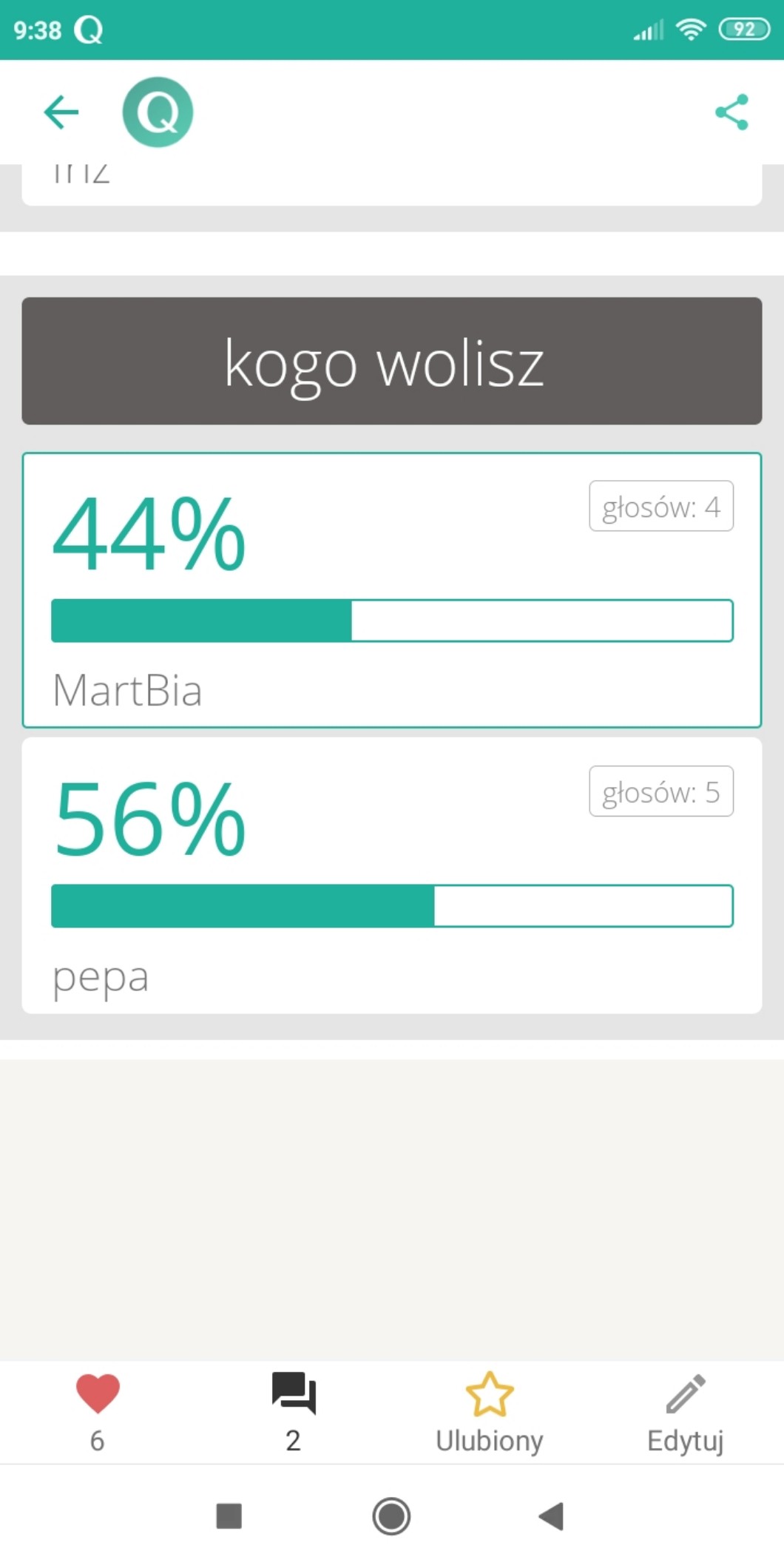Open recent apps with the square button
784x1568 pixels.
tap(229, 1515)
